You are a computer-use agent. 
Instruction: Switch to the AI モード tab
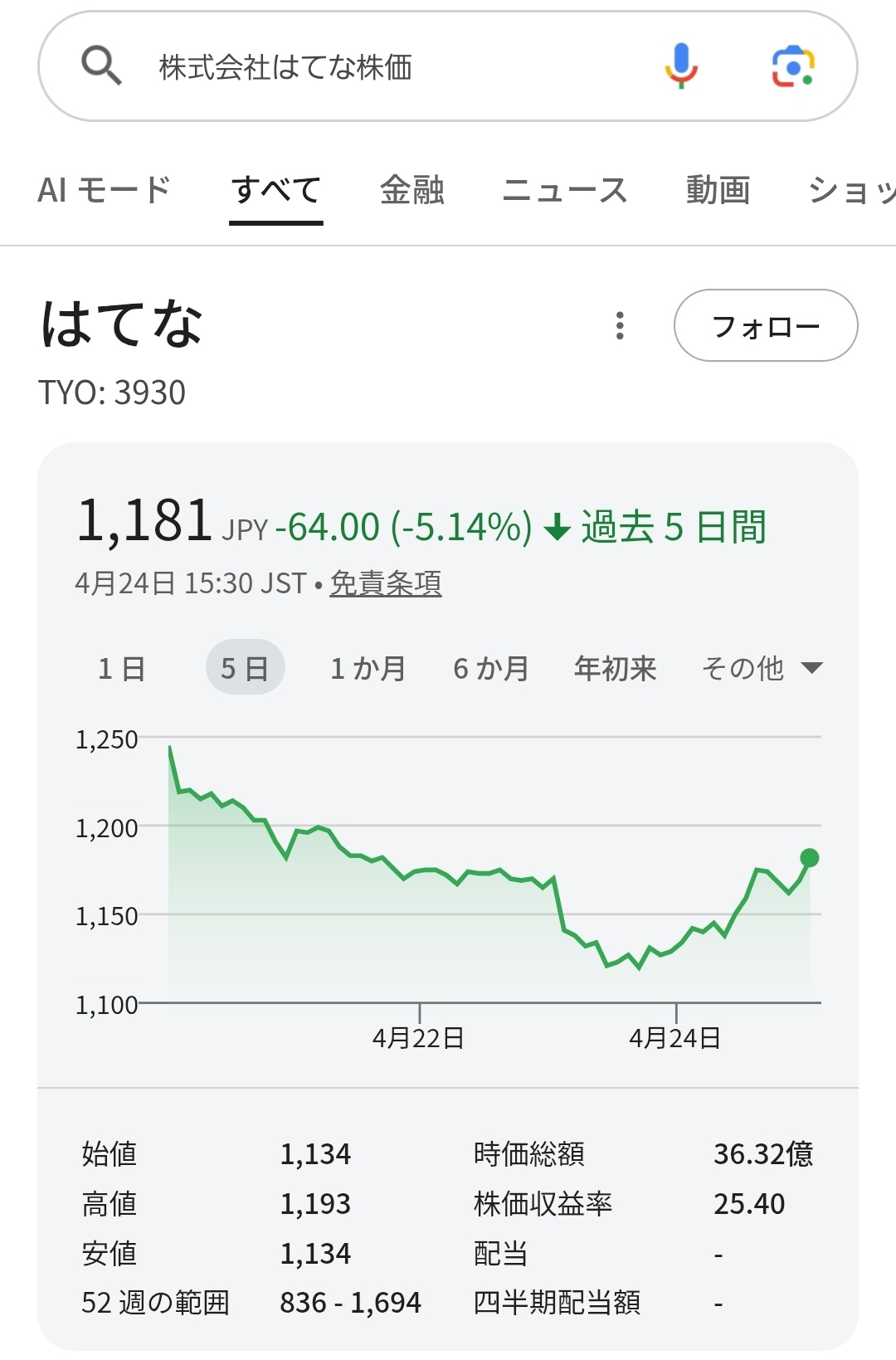tap(104, 191)
